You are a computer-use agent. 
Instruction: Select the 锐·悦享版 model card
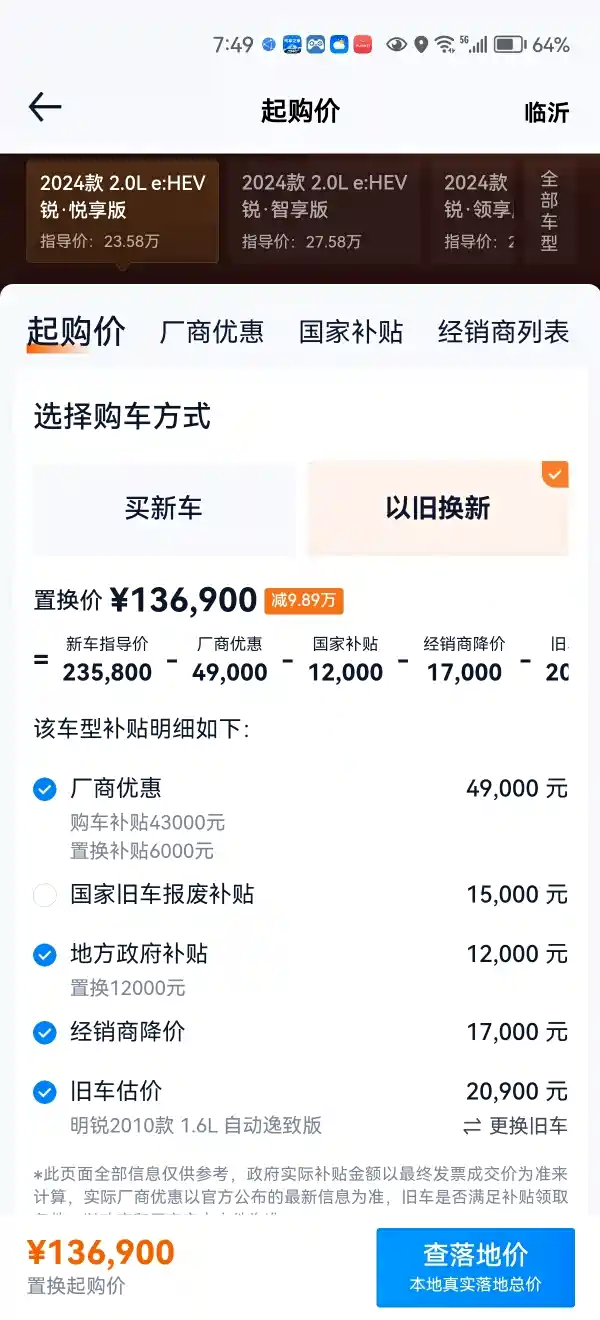point(122,210)
